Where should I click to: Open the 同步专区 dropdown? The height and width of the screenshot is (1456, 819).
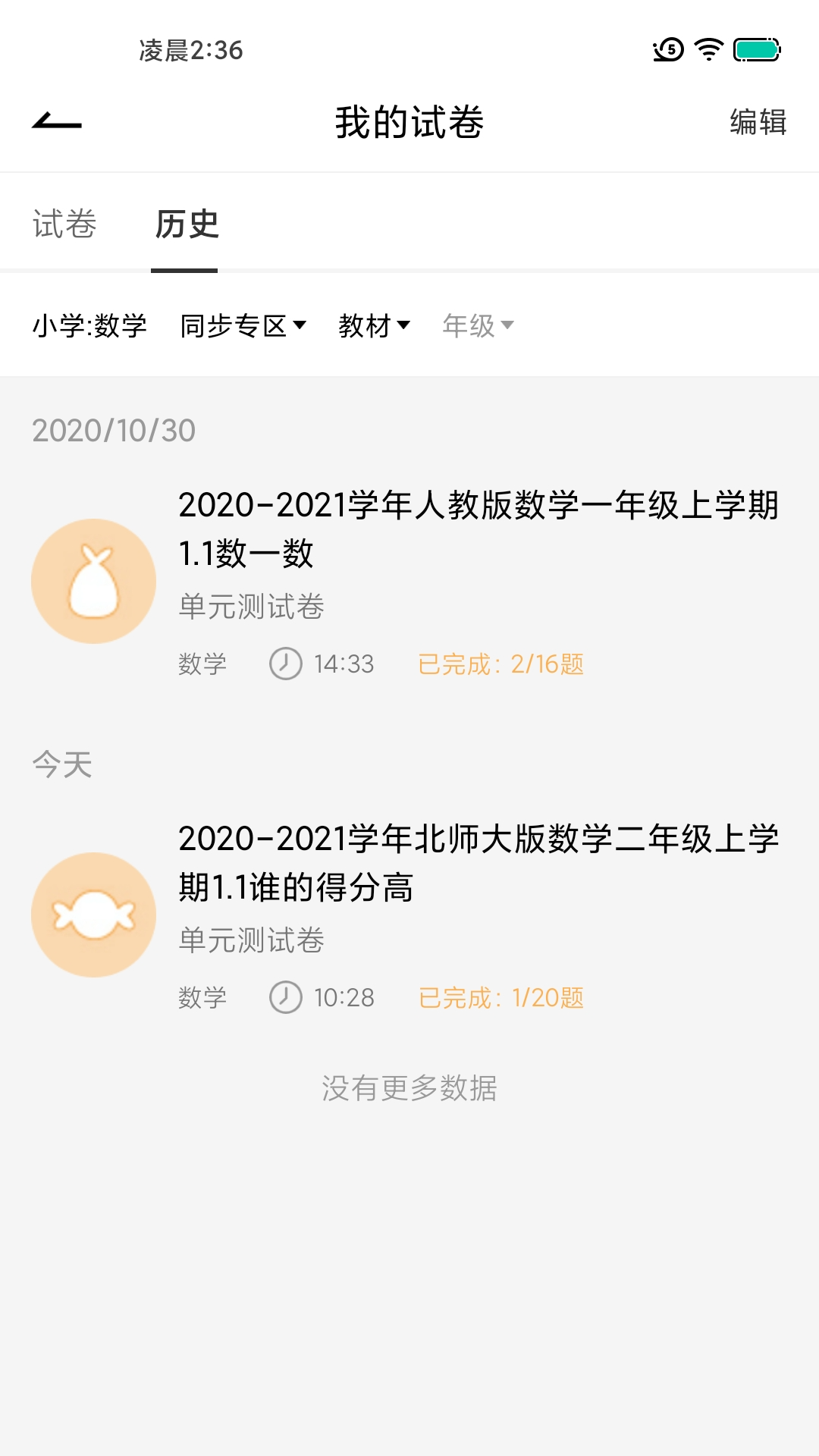point(240,326)
